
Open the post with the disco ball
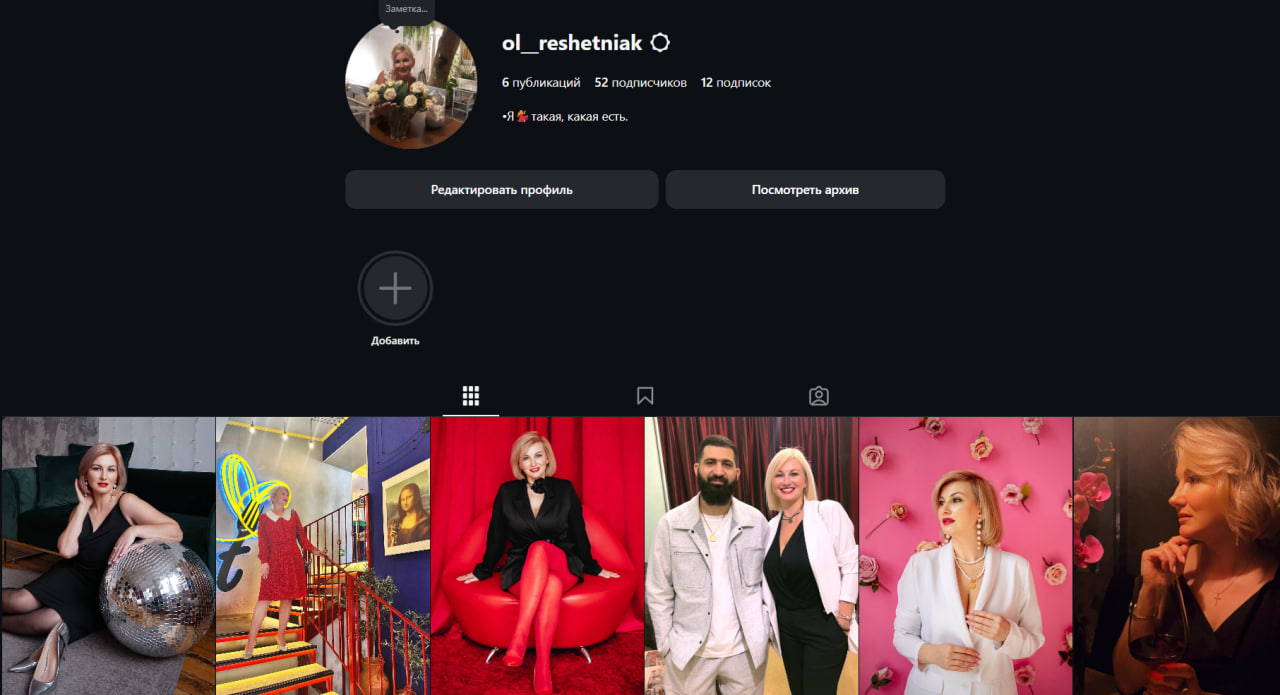click(x=108, y=555)
